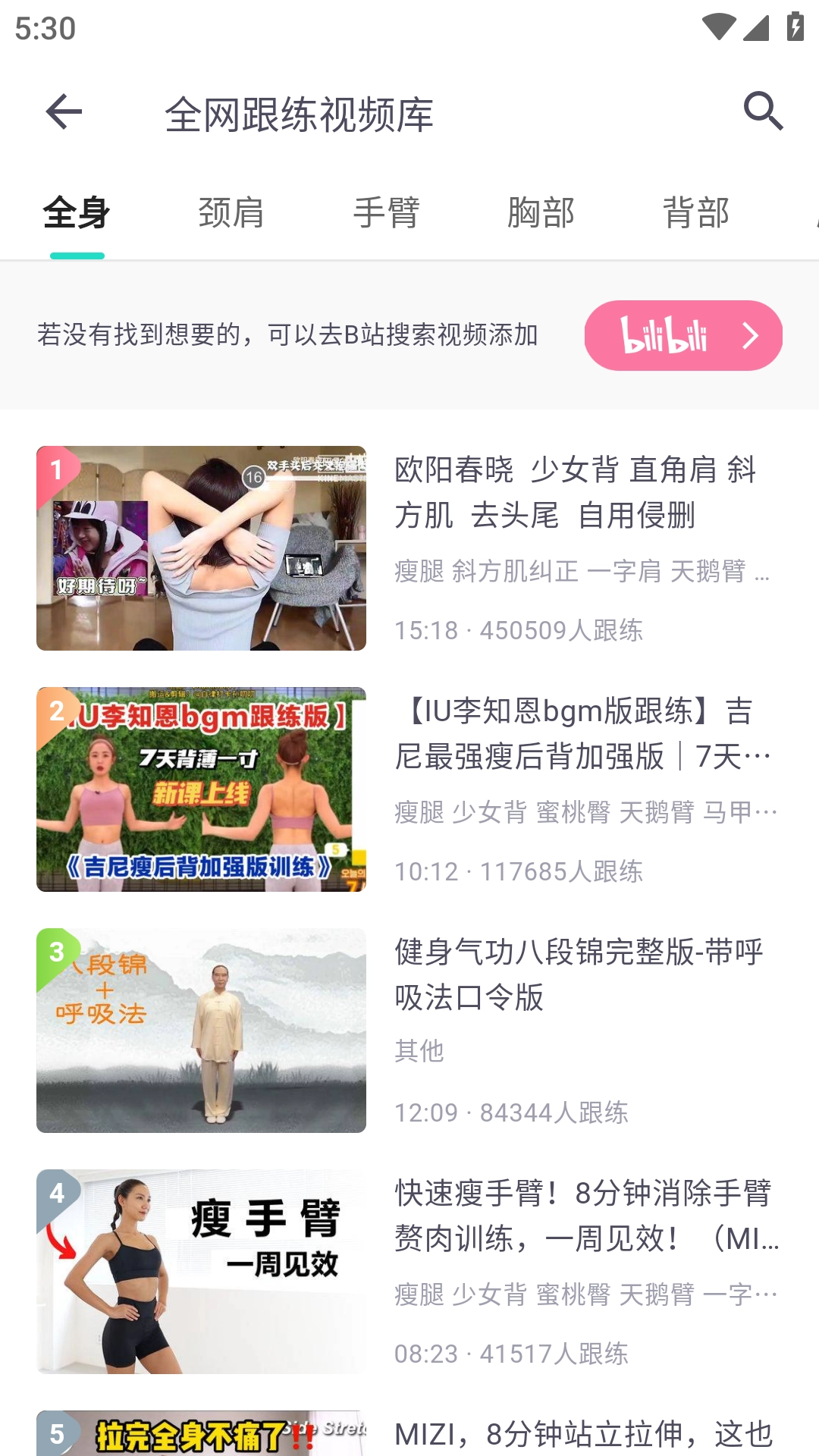Open the 快速瘦手臂 8分钟 video
The width and height of the screenshot is (819, 1456).
coord(409,1271)
